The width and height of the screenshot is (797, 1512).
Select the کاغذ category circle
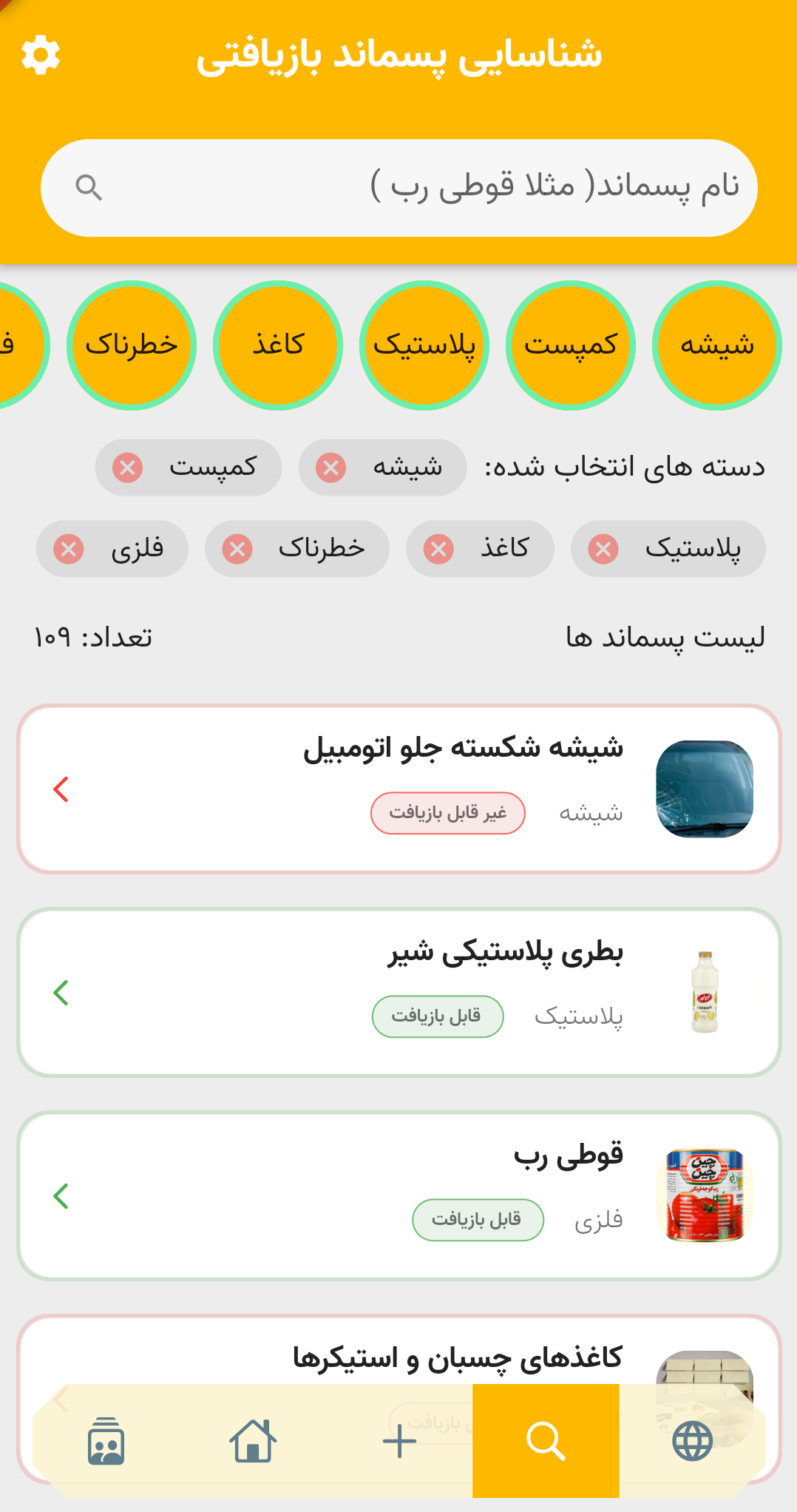tap(278, 345)
